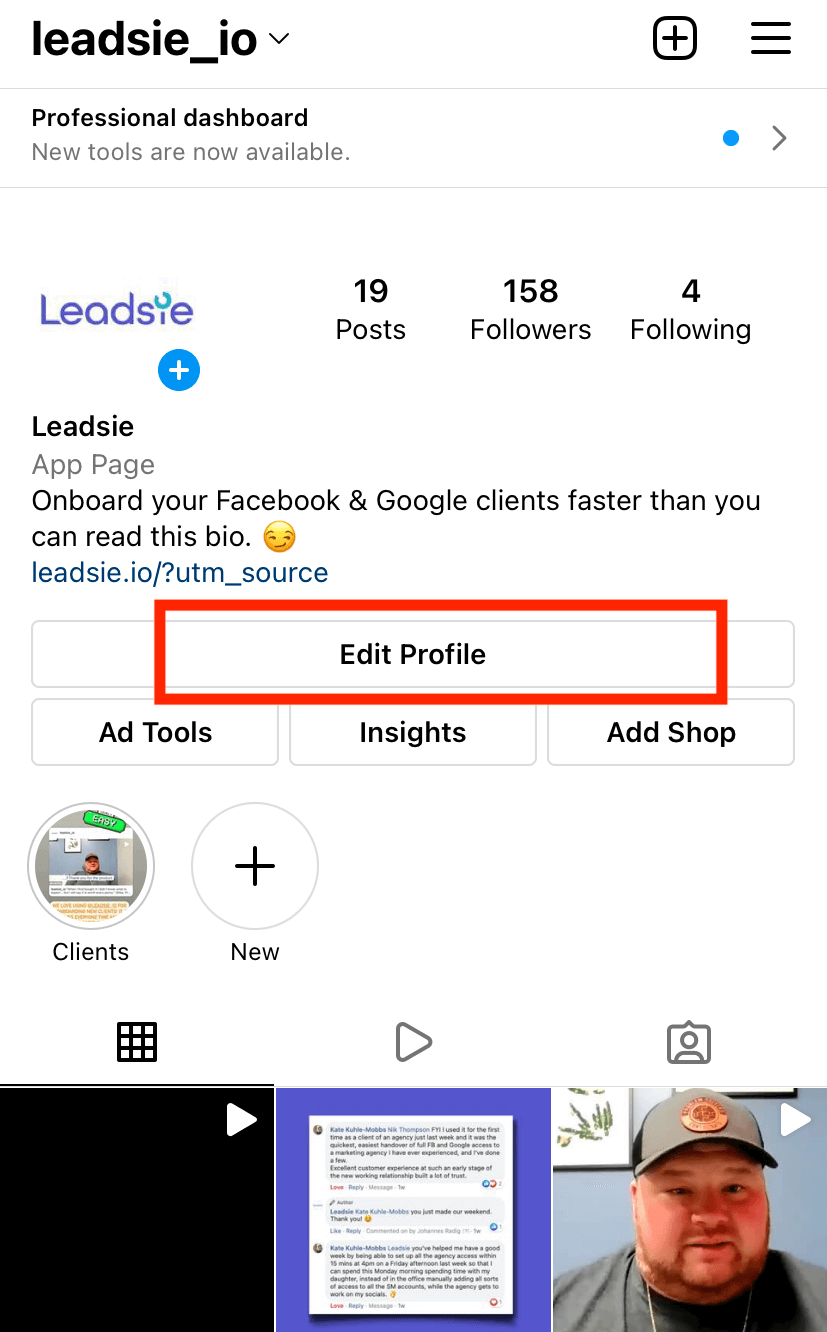Add to story via profile picture plus
This screenshot has width=827, height=1332.
(x=179, y=371)
